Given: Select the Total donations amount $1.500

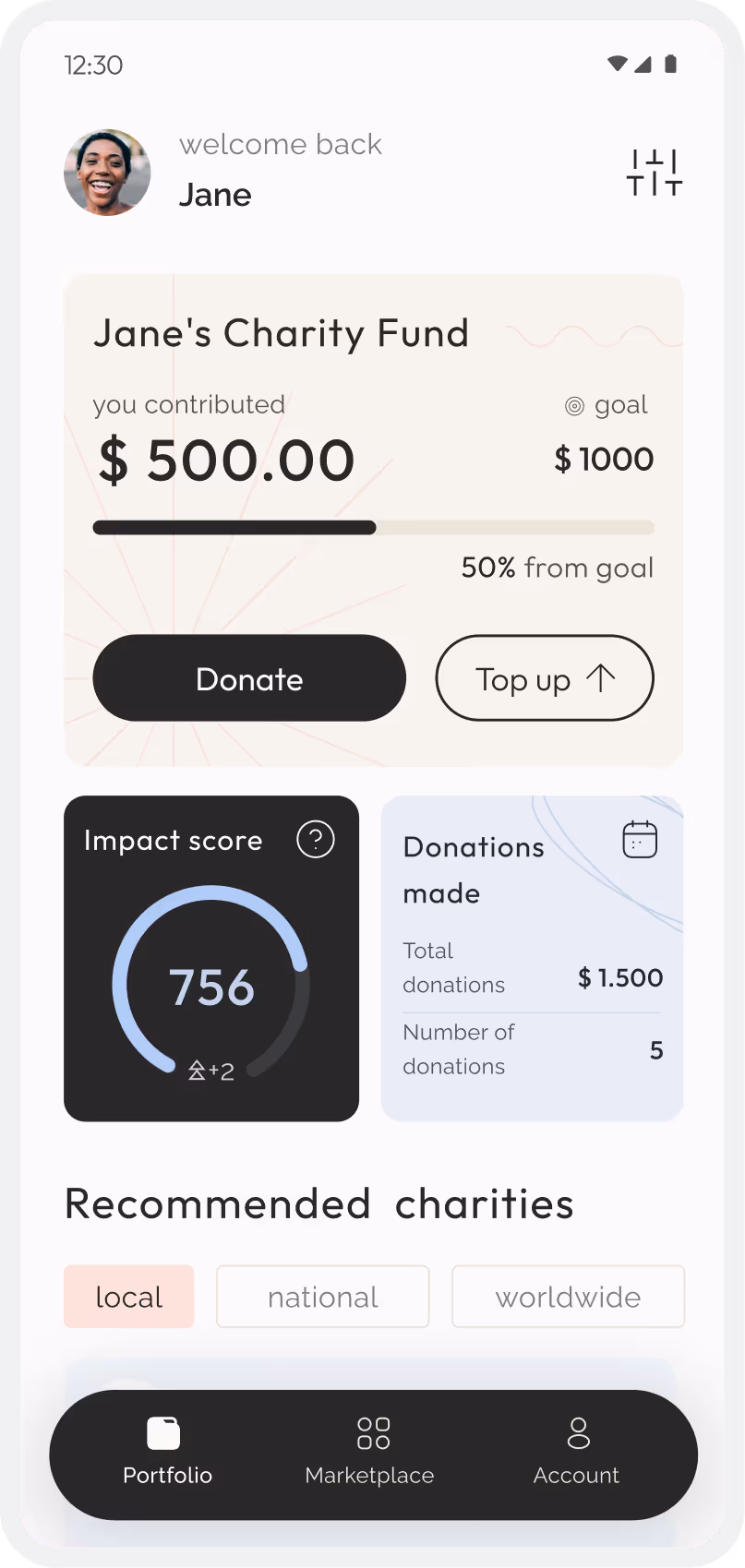Looking at the screenshot, I should click(619, 977).
